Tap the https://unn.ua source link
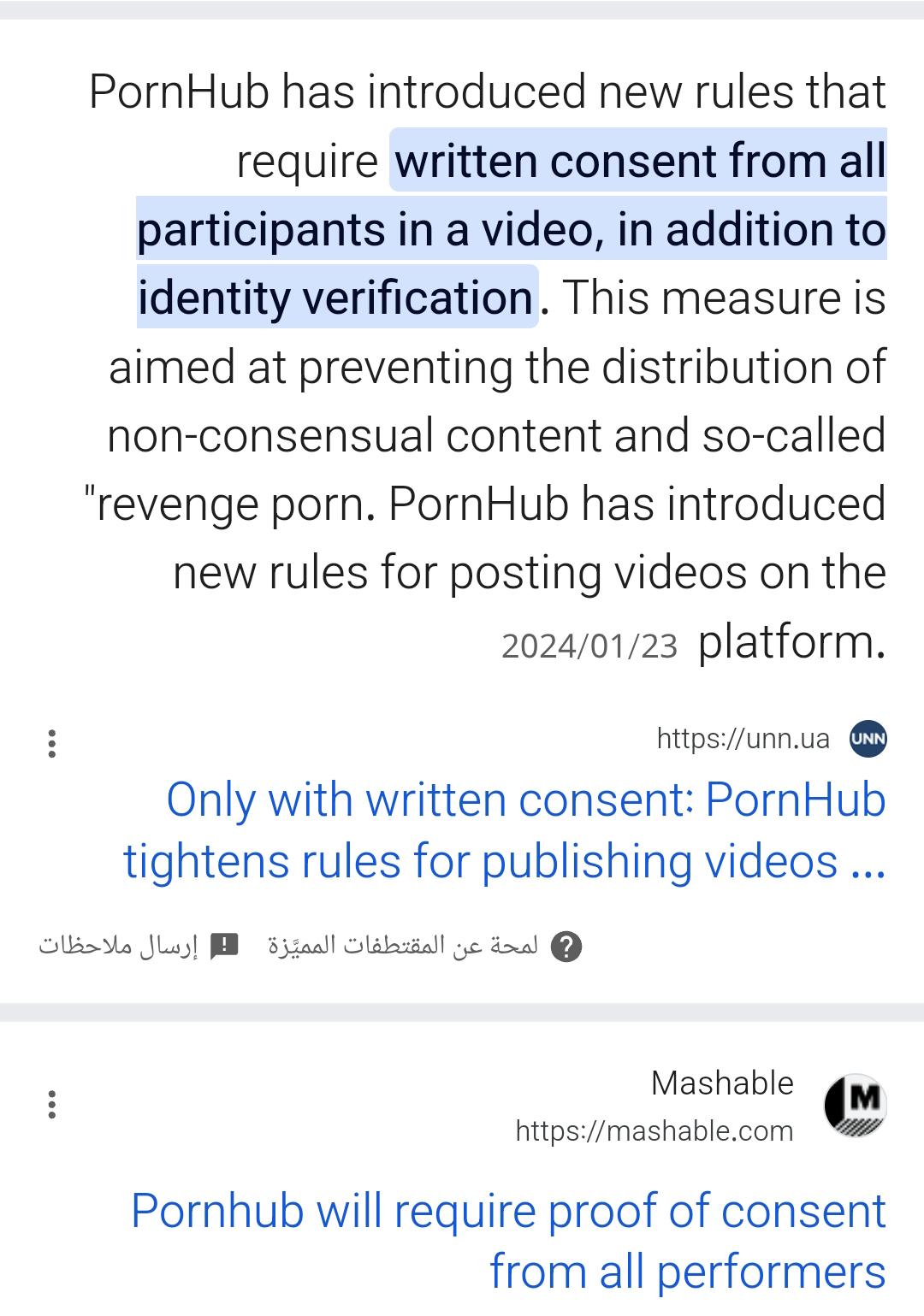Screen dimensions: 924x1316 pos(743,739)
